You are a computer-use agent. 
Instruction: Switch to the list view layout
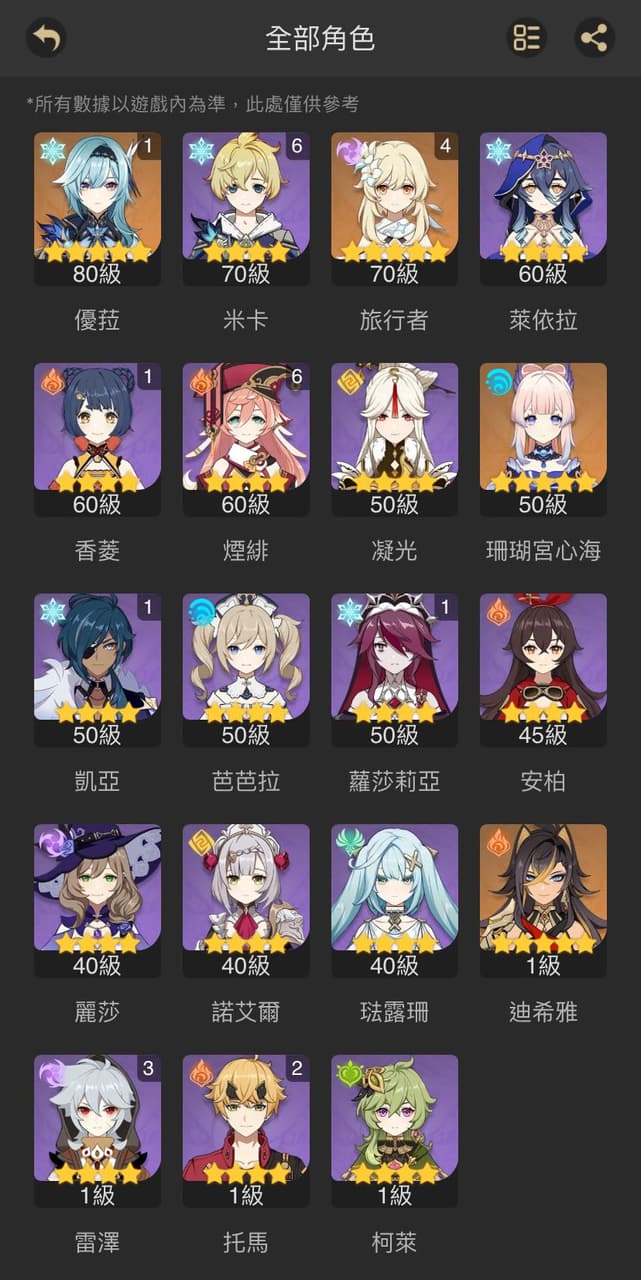pyautogui.click(x=526, y=38)
